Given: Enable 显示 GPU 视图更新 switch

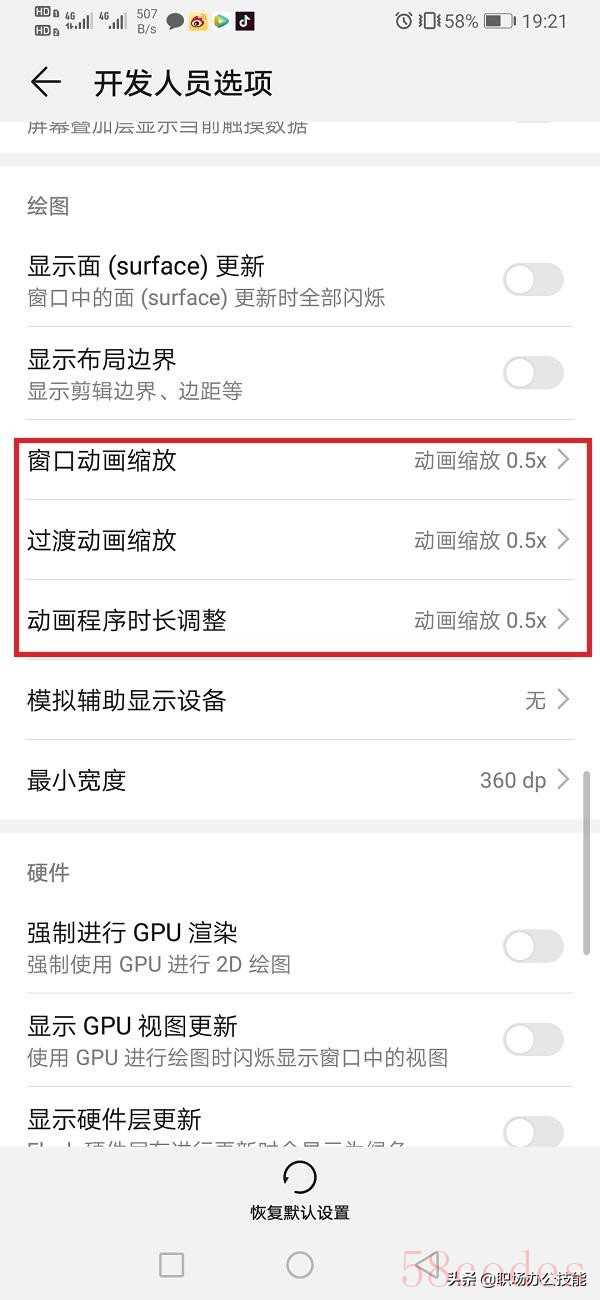Looking at the screenshot, I should click(533, 1040).
